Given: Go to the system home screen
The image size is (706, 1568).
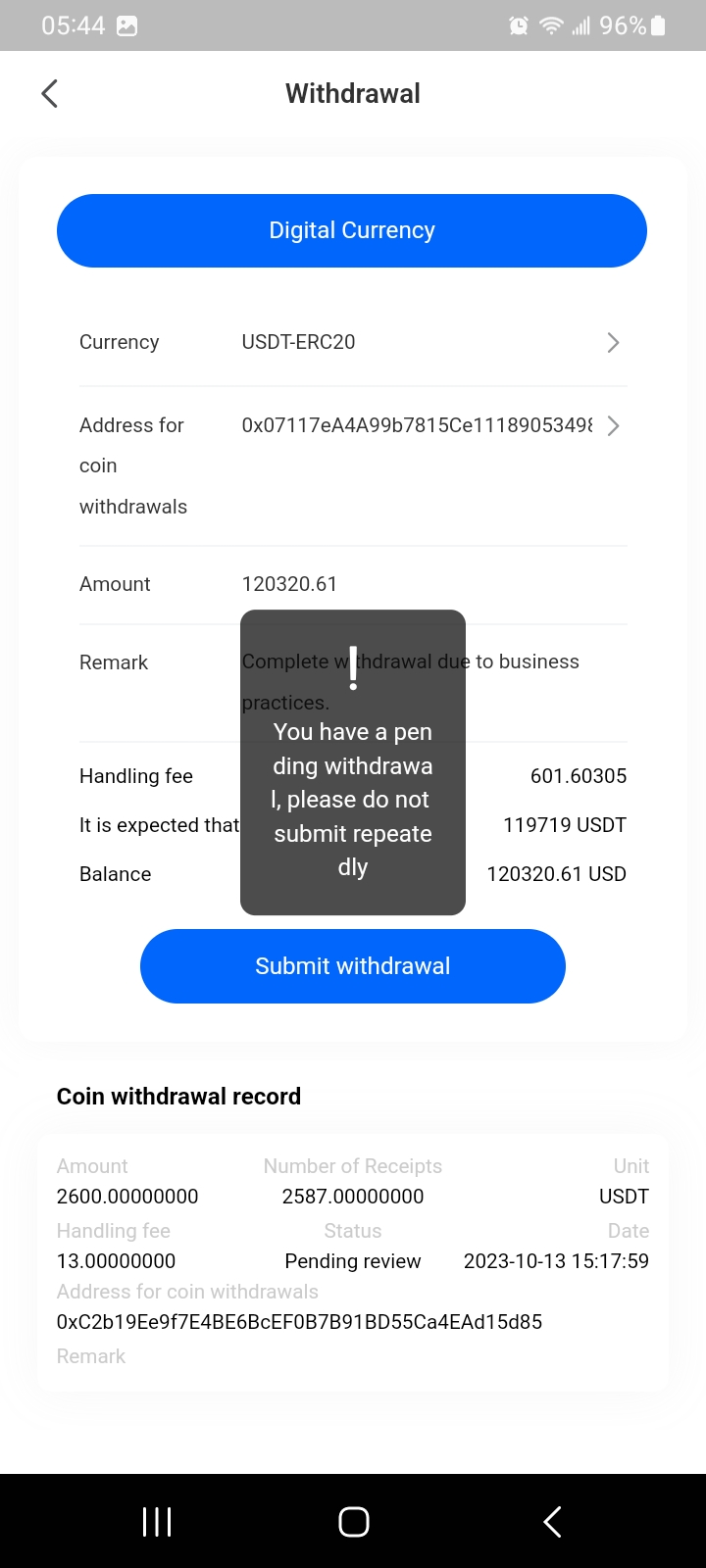Looking at the screenshot, I should pyautogui.click(x=353, y=1522).
